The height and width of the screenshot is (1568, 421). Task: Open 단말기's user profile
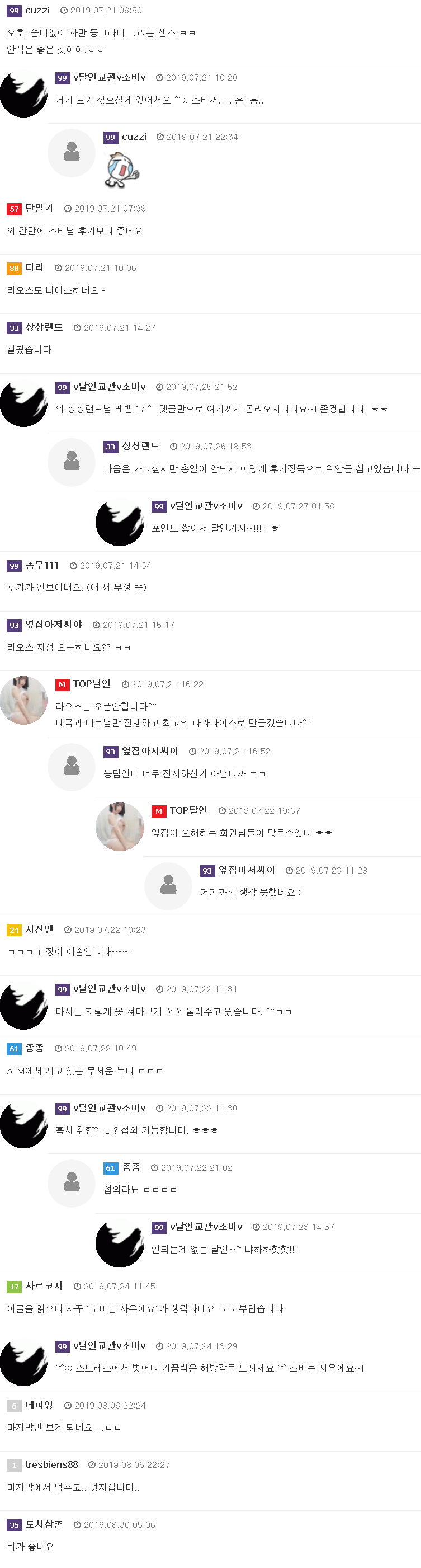[39, 208]
